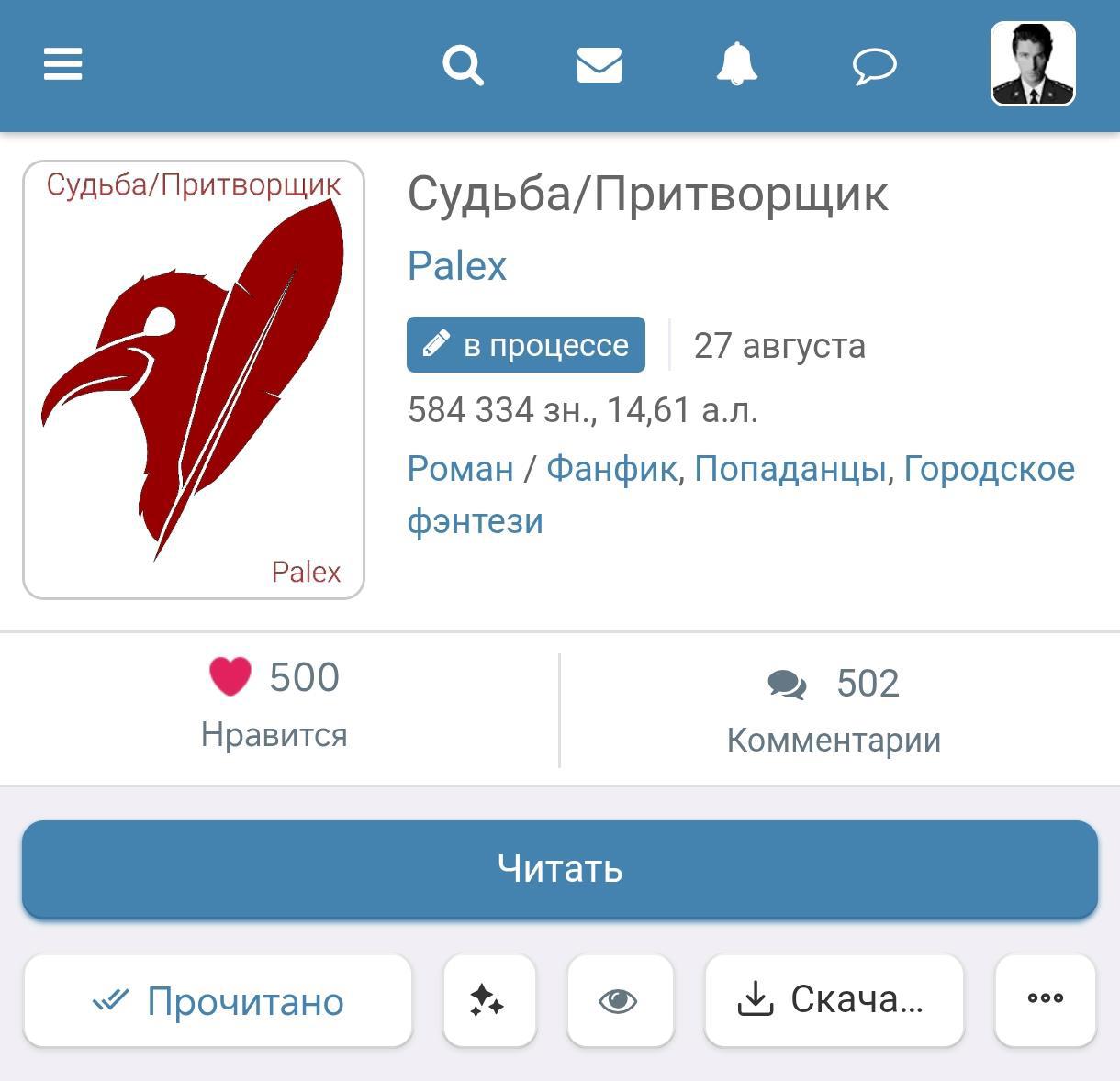The image size is (1120, 1081).
Task: Open the Комментарии section
Action: click(x=833, y=710)
